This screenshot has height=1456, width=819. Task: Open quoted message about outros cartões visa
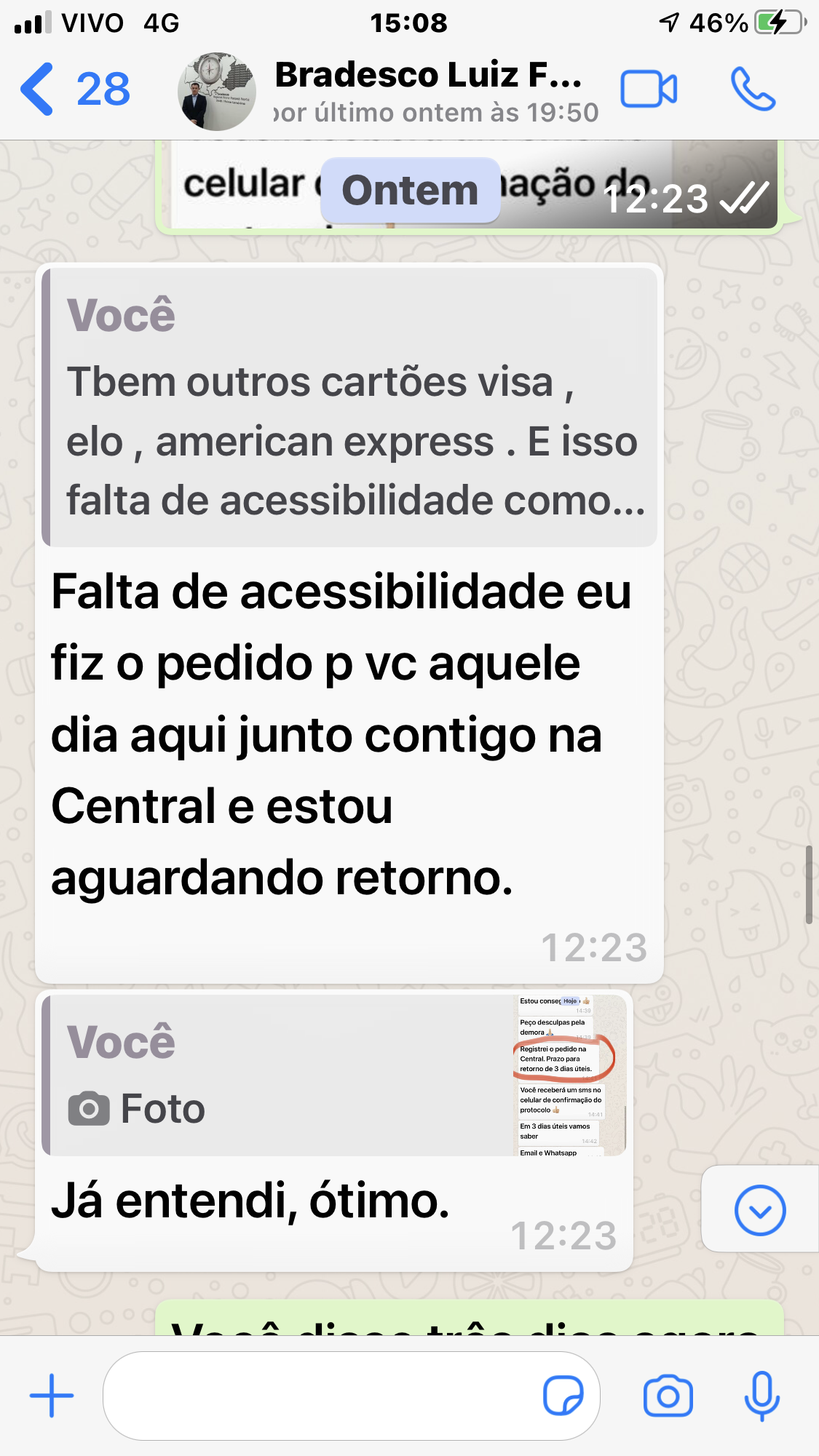pyautogui.click(x=350, y=407)
